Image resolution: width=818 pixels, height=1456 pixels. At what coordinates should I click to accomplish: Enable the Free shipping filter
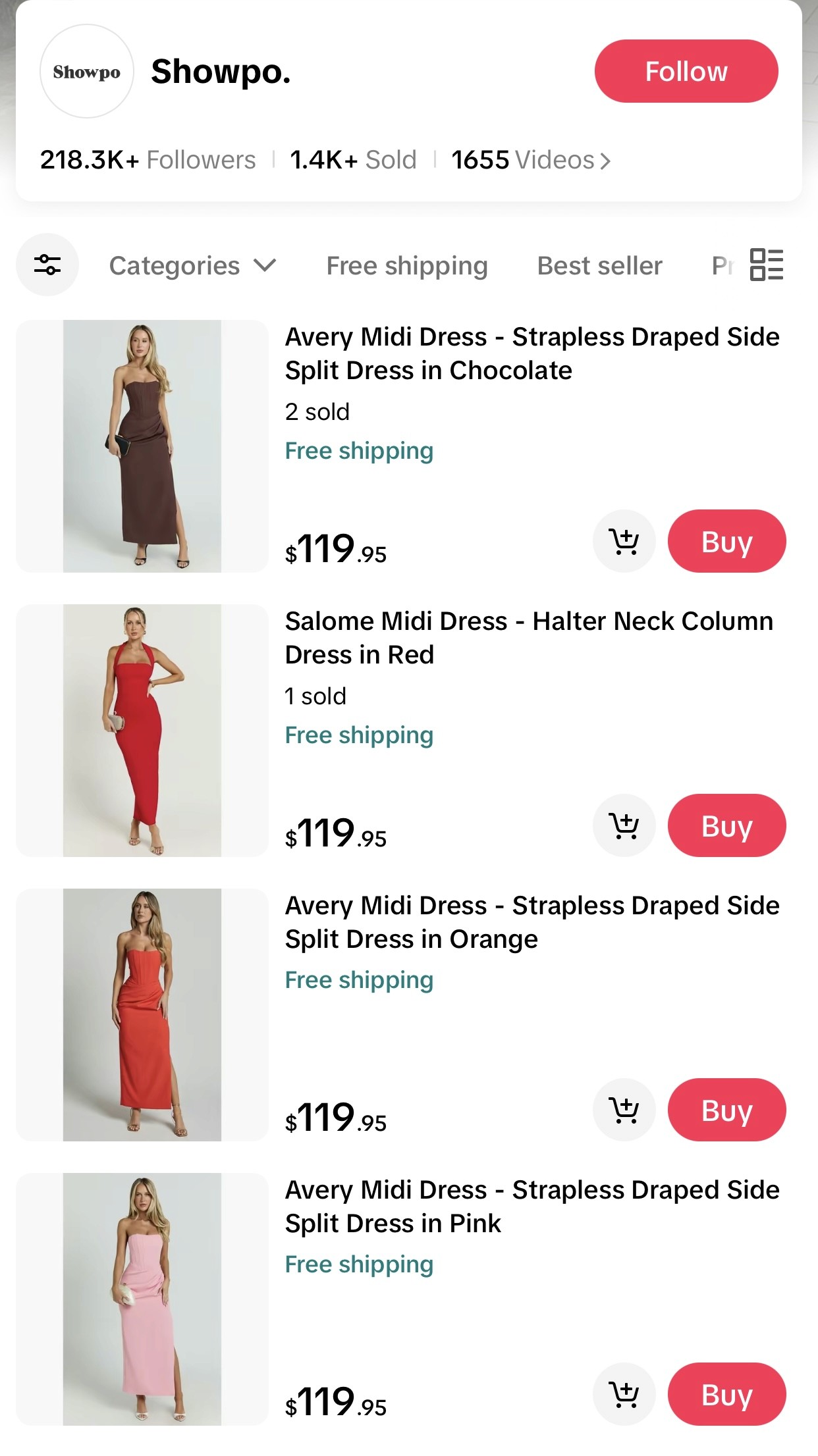click(406, 265)
